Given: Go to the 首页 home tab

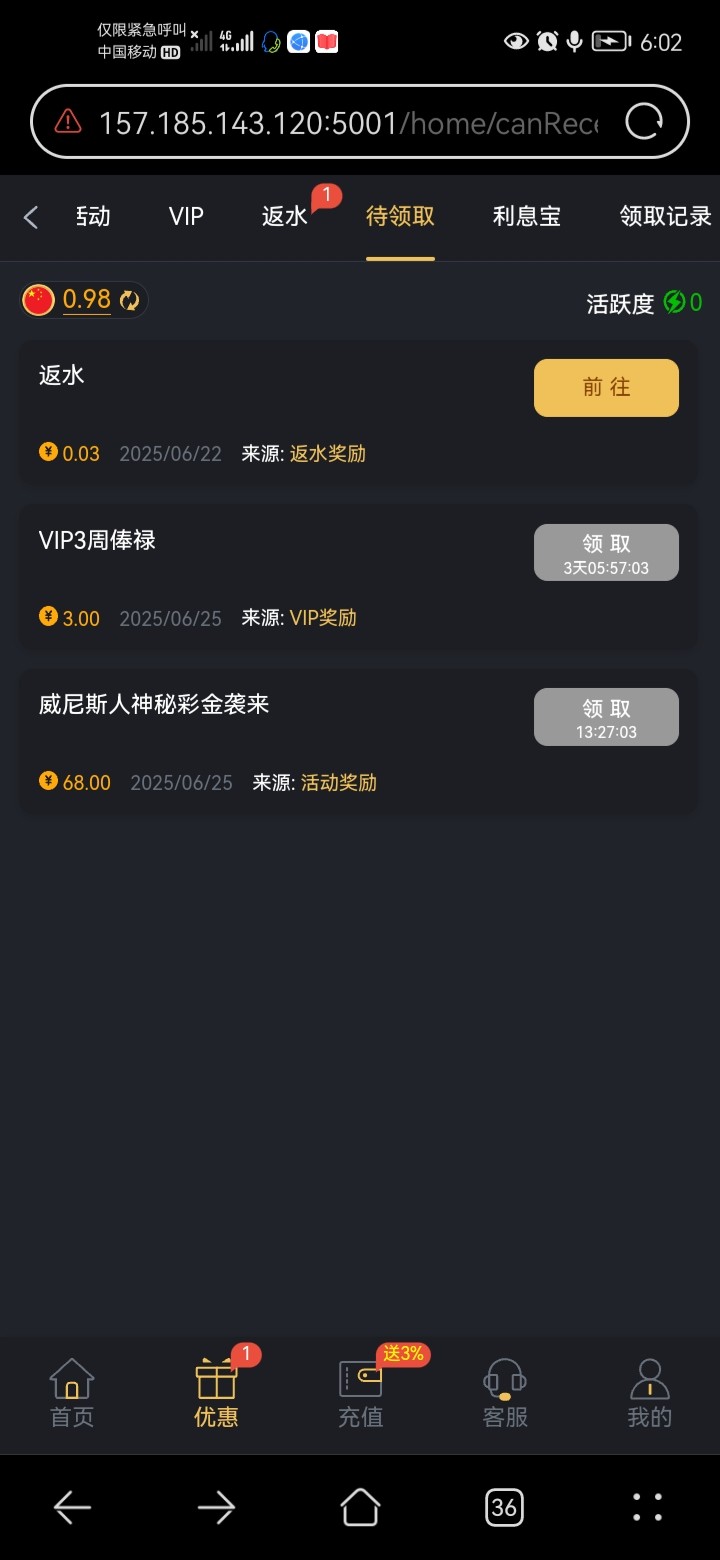Looking at the screenshot, I should click(x=72, y=1393).
